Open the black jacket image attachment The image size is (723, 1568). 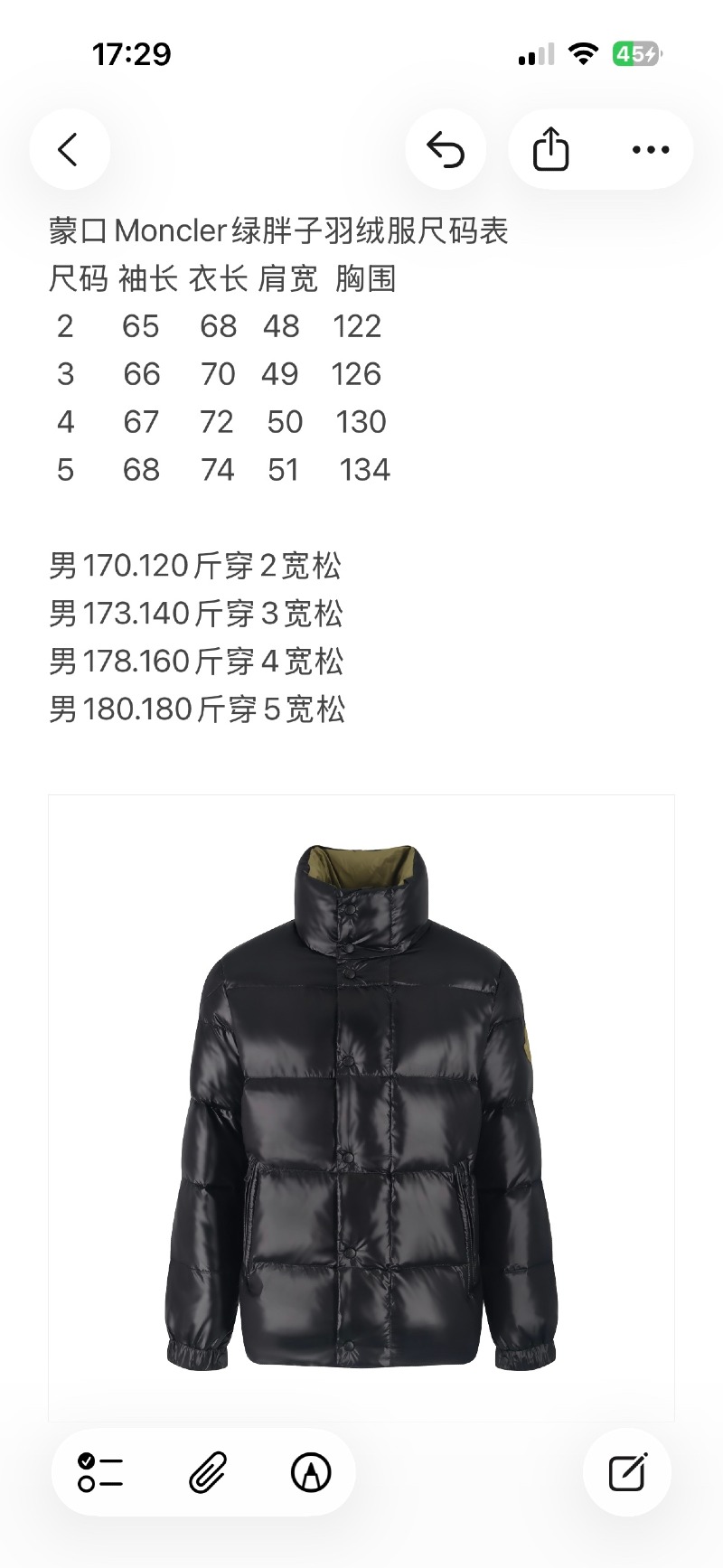click(x=361, y=1107)
